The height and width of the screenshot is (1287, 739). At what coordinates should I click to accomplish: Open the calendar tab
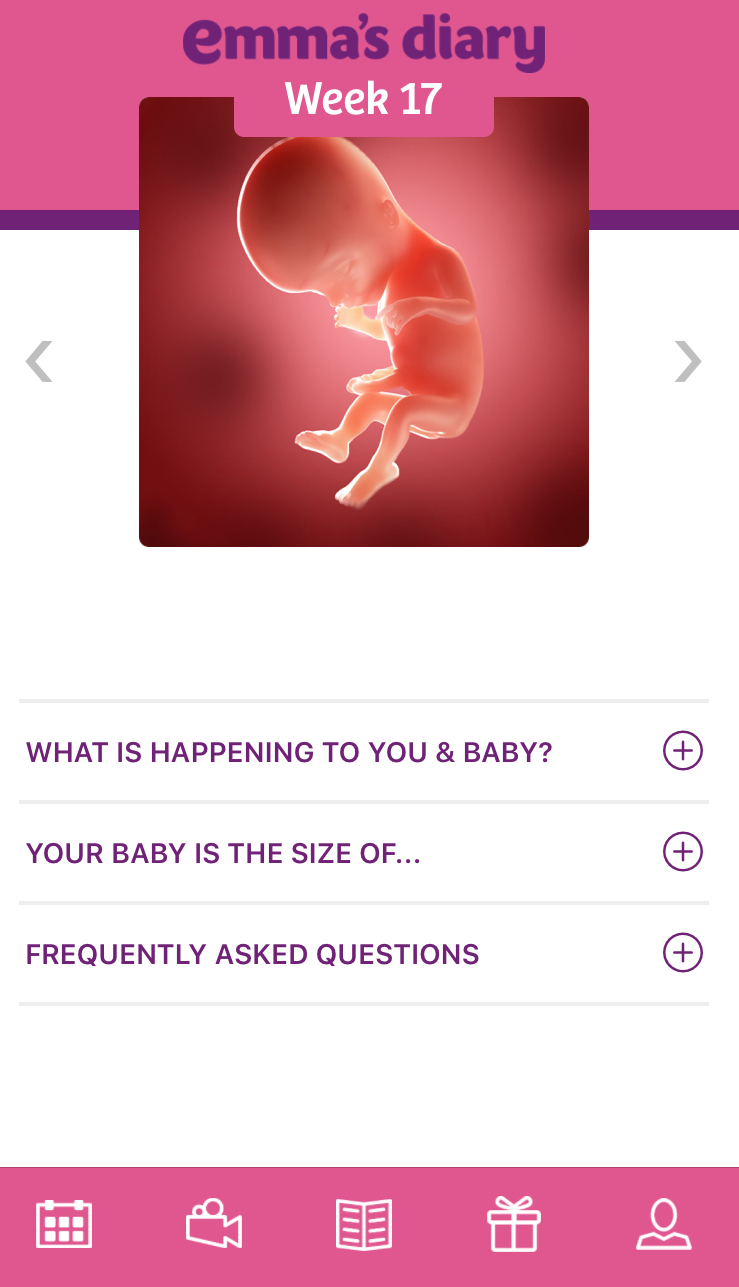(64, 1224)
